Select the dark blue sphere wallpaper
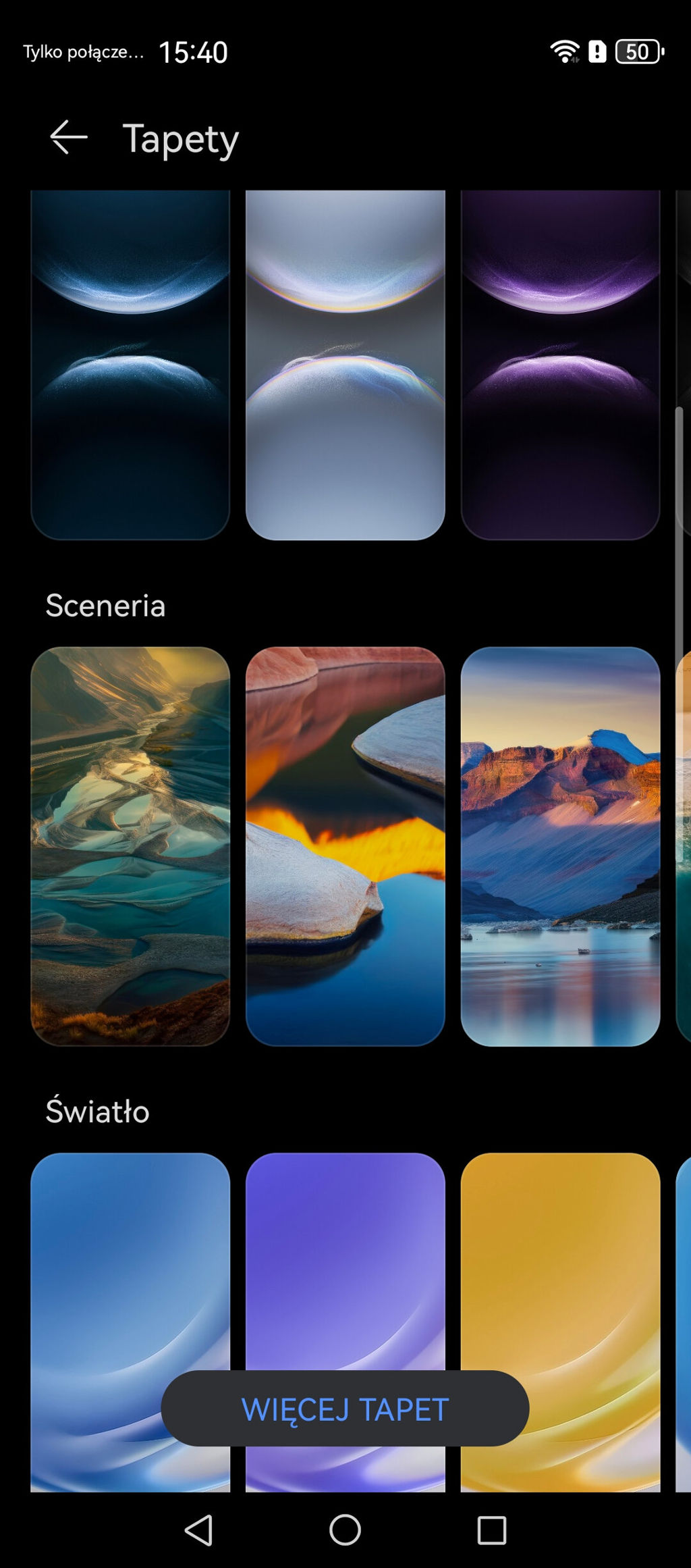Viewport: 691px width, 1568px height. (x=130, y=365)
